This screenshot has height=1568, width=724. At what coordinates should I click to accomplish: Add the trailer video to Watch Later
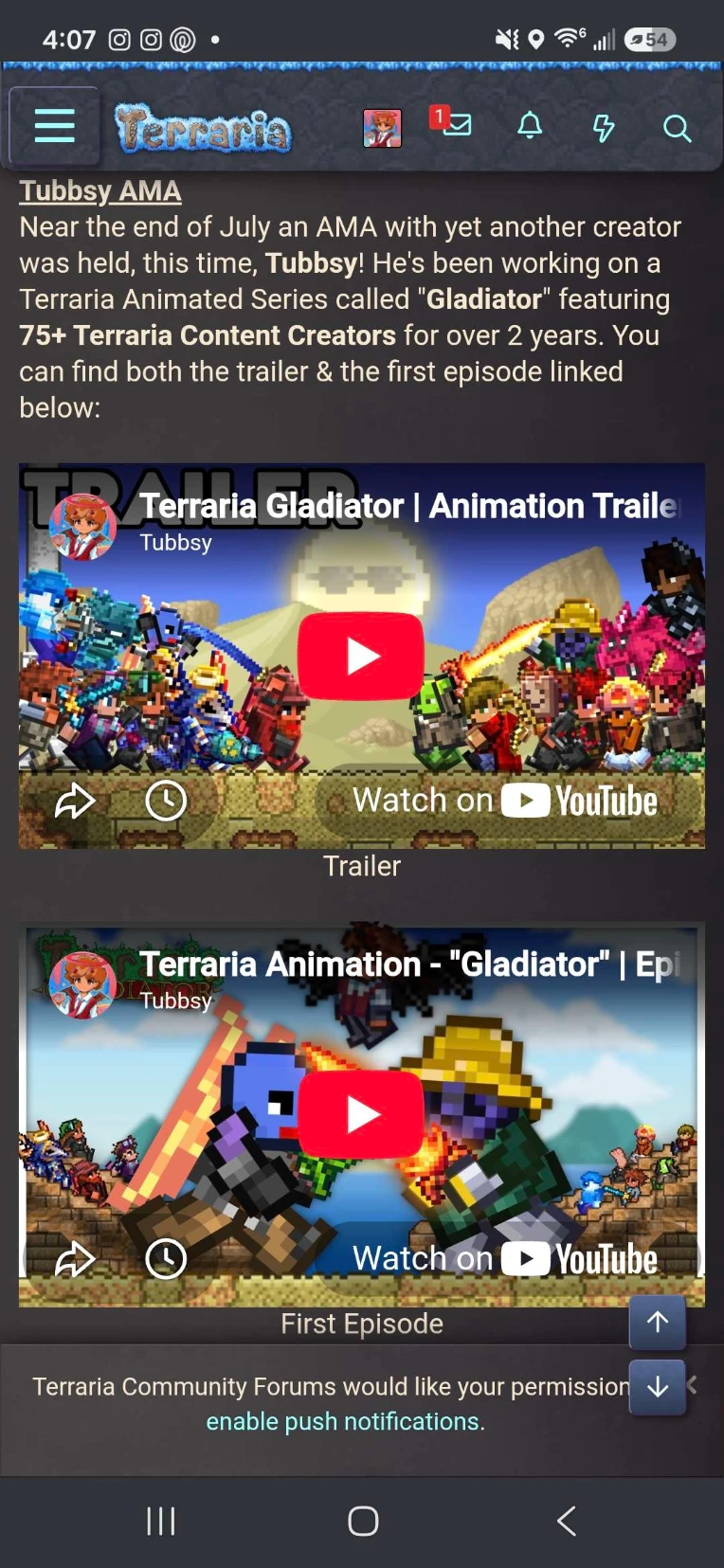pyautogui.click(x=166, y=801)
